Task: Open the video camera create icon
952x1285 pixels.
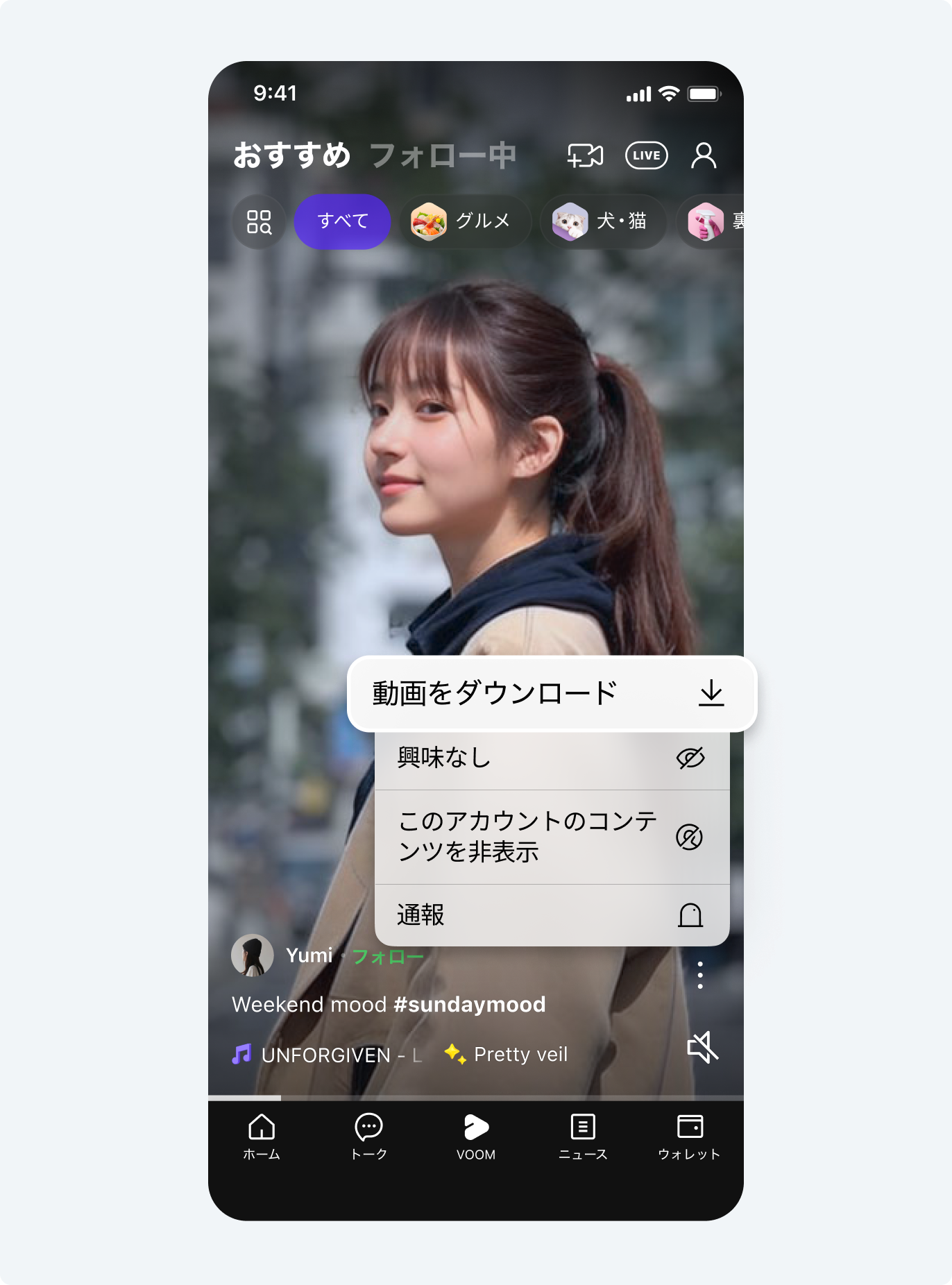Action: (x=585, y=155)
